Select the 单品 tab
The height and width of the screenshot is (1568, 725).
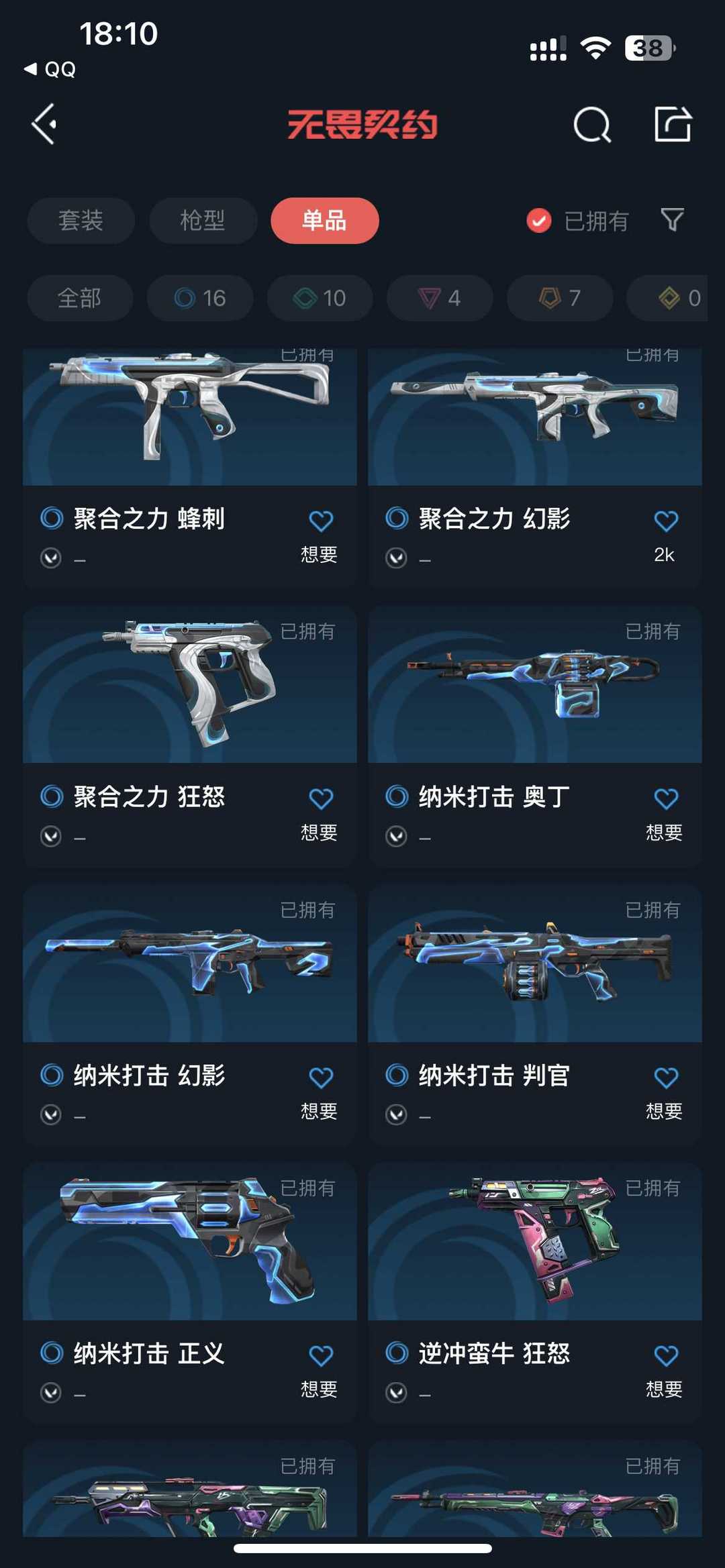325,221
